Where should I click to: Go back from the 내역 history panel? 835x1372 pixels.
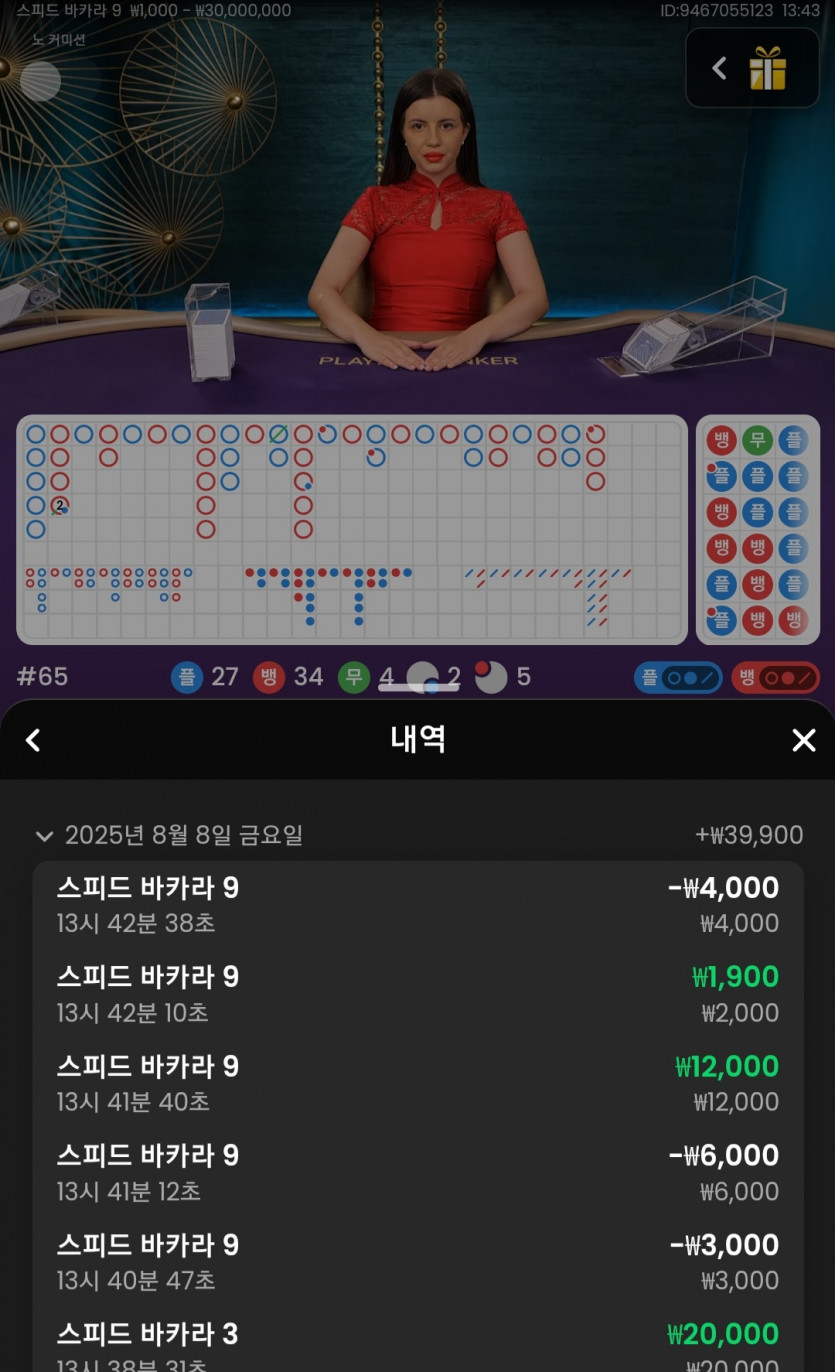(x=33, y=740)
